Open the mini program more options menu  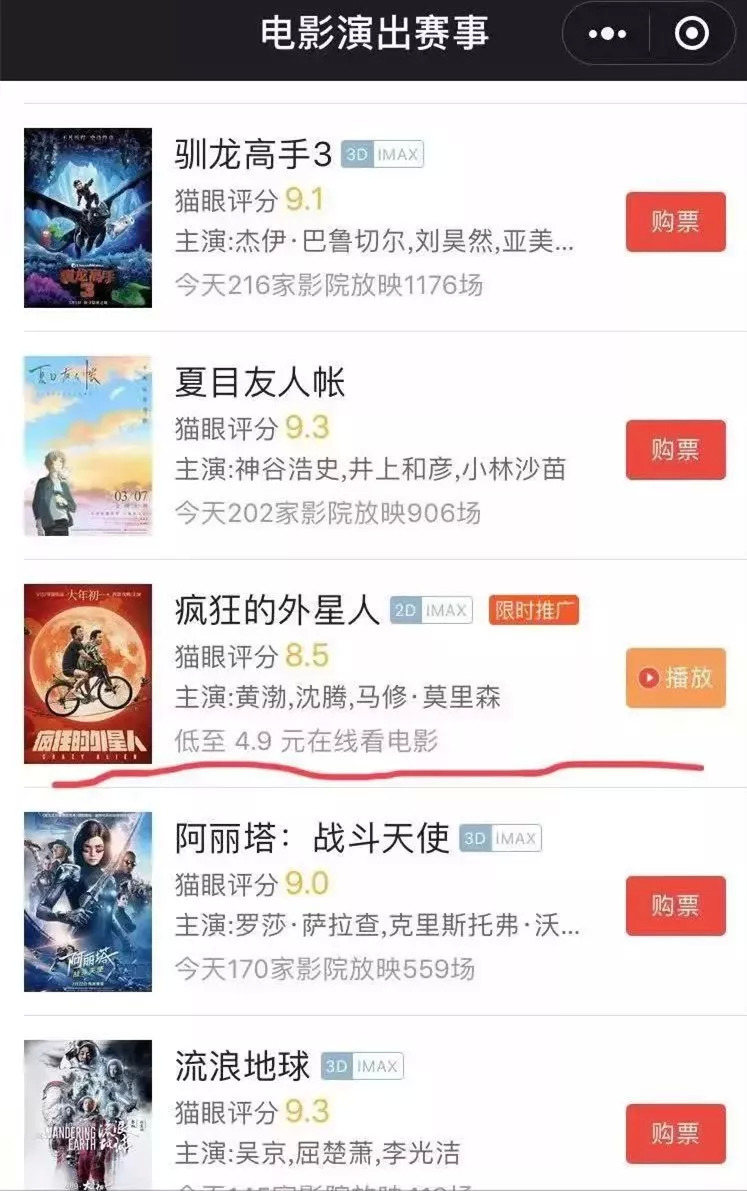[x=607, y=34]
